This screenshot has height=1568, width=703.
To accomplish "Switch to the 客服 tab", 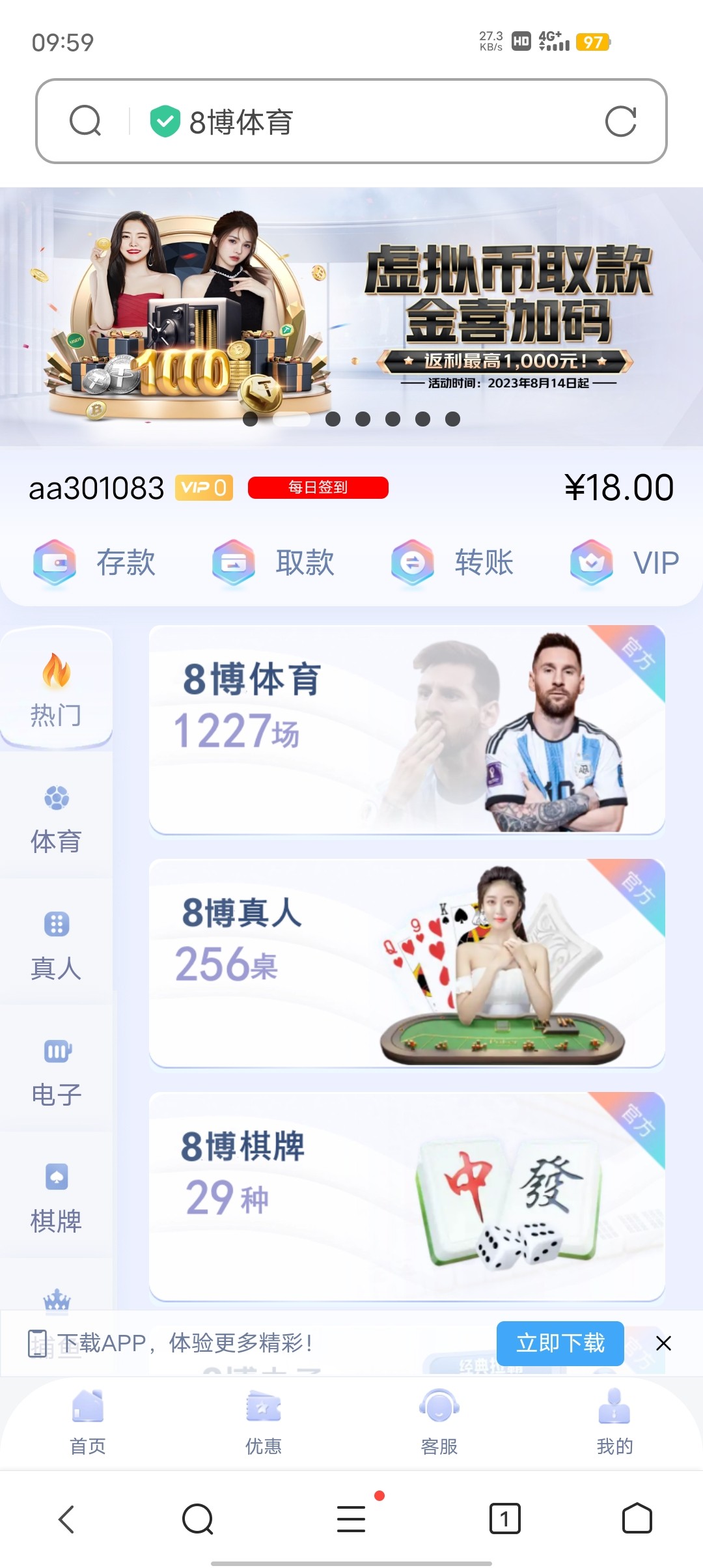I will click(x=439, y=1422).
